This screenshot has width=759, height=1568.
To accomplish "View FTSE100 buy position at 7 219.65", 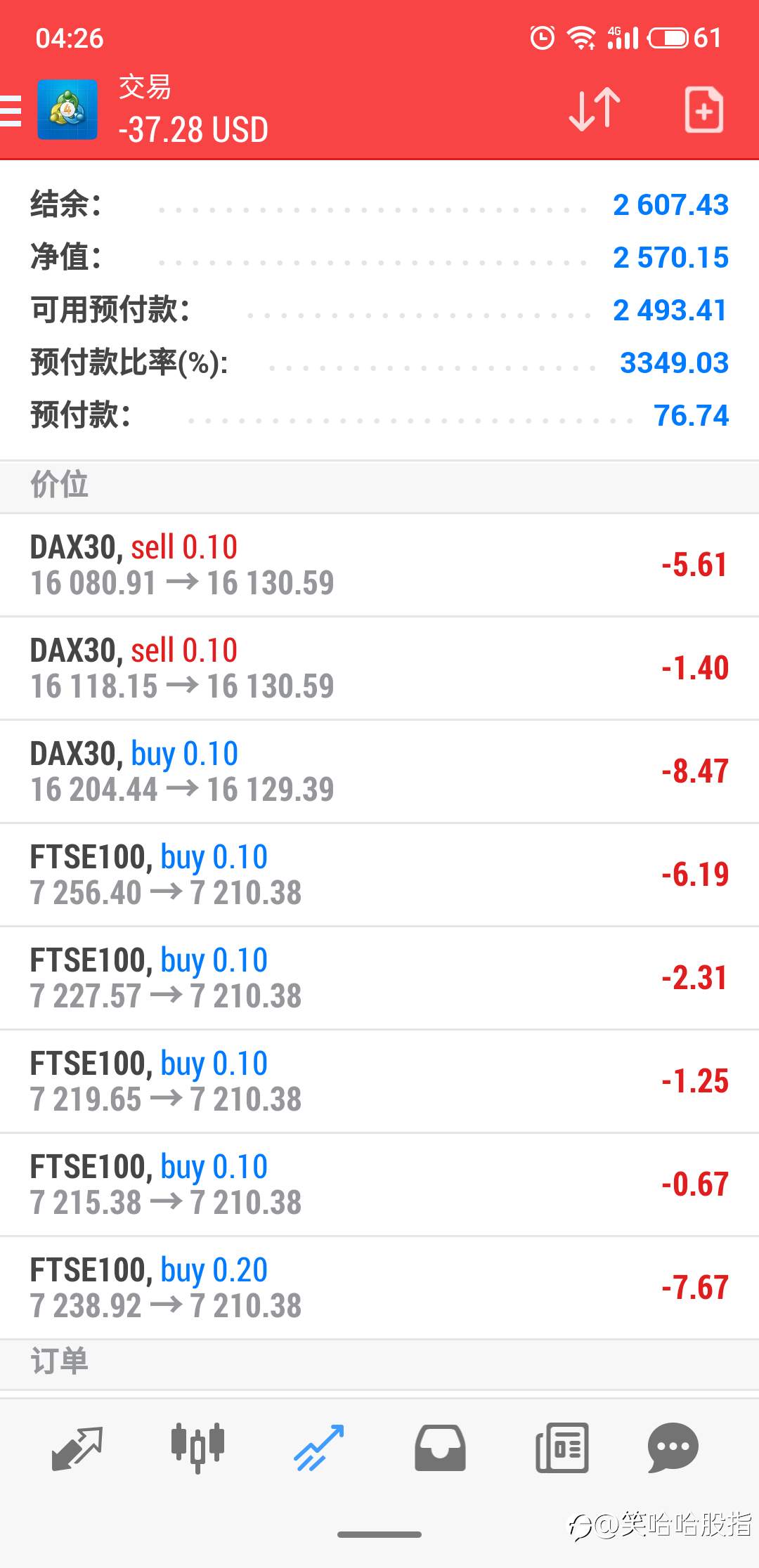I will (379, 1082).
